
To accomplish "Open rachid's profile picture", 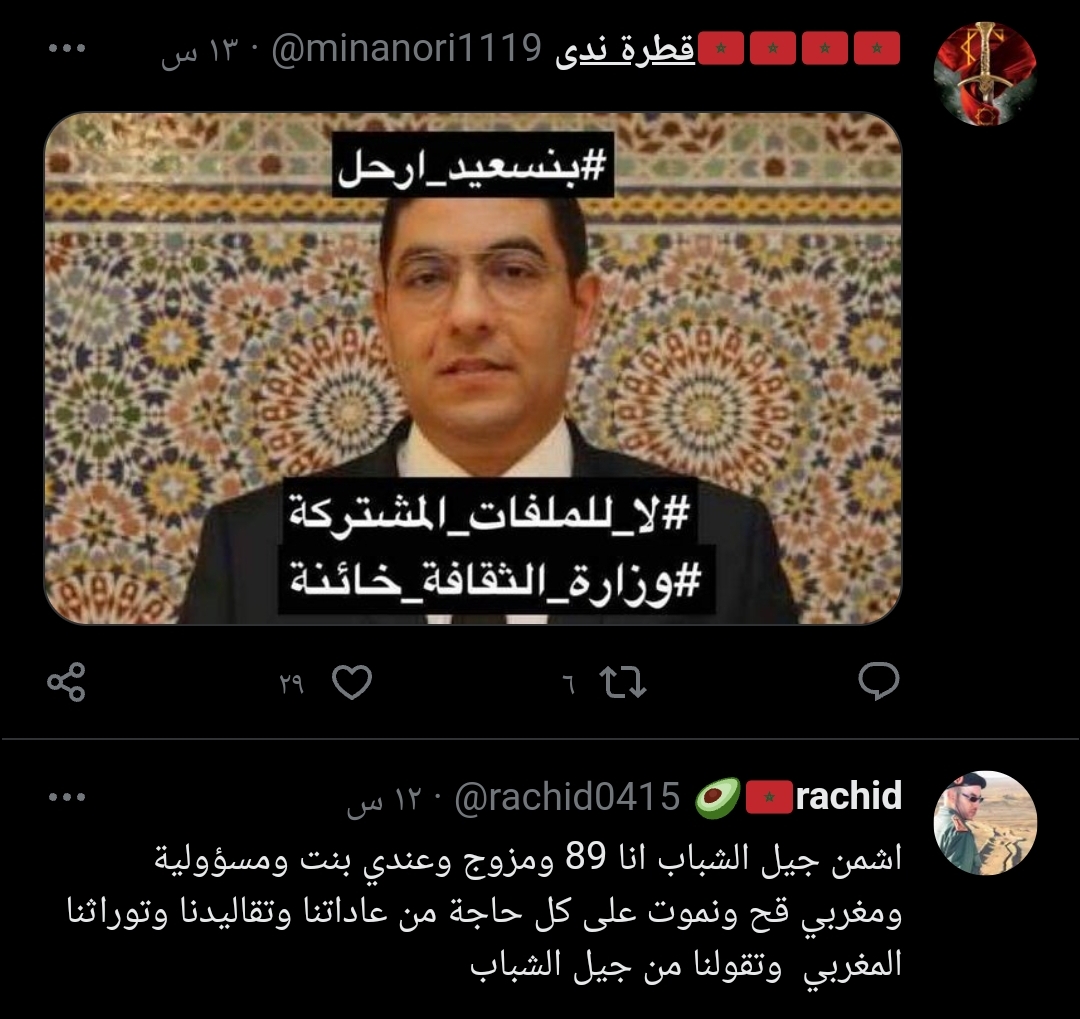I will pos(984,823).
